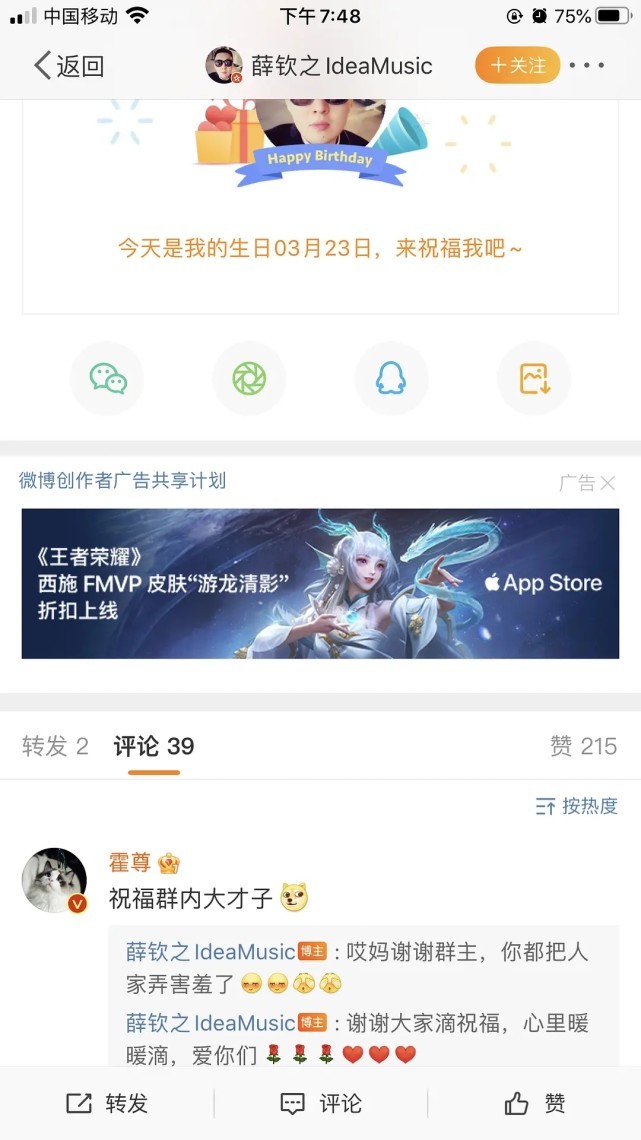Open the three-dot overflow menu
The height and width of the screenshot is (1140, 641).
click(586, 65)
